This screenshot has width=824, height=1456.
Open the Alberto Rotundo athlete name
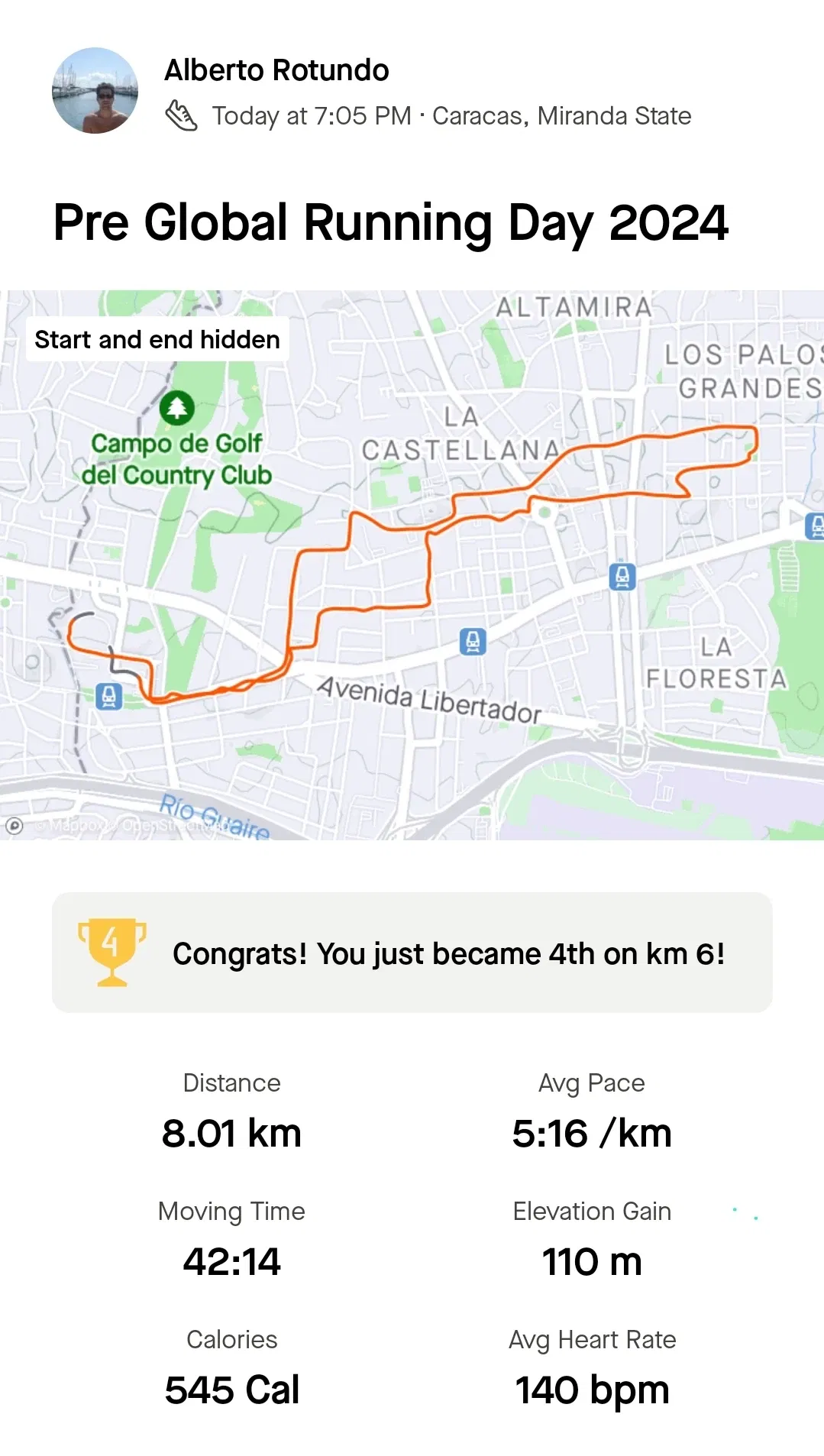276,70
